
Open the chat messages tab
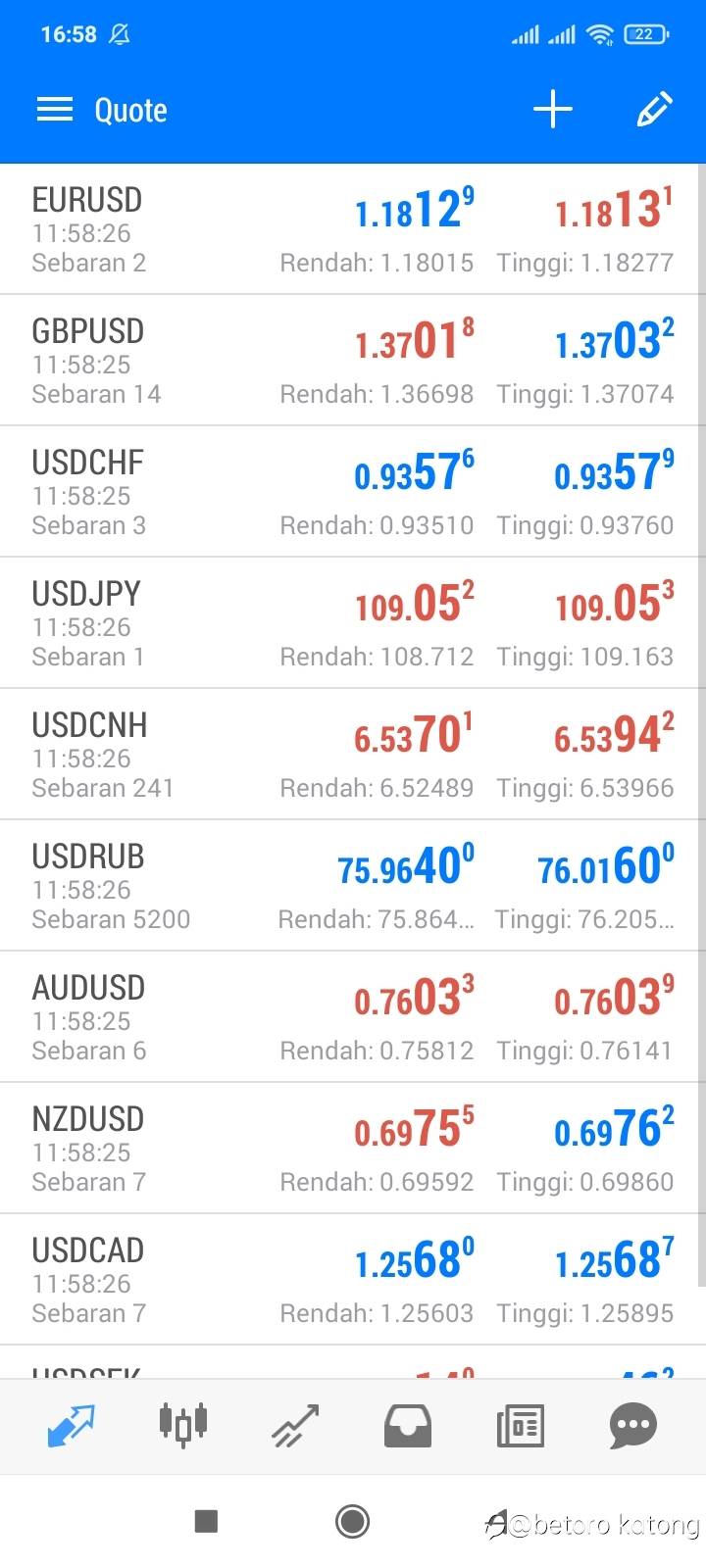click(632, 1426)
